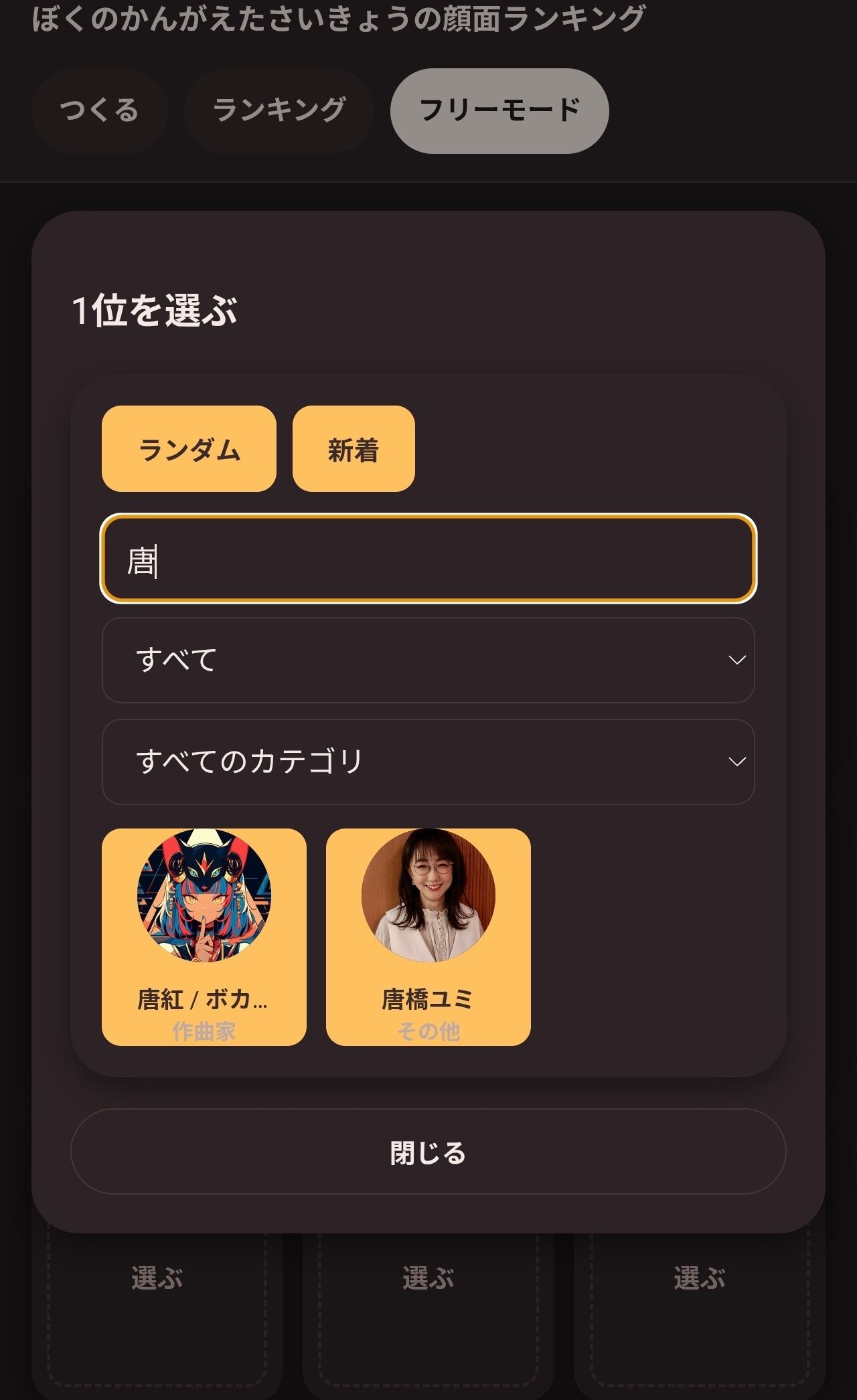Tap the ランダム button
Screen dimensions: 857x1400
(189, 448)
